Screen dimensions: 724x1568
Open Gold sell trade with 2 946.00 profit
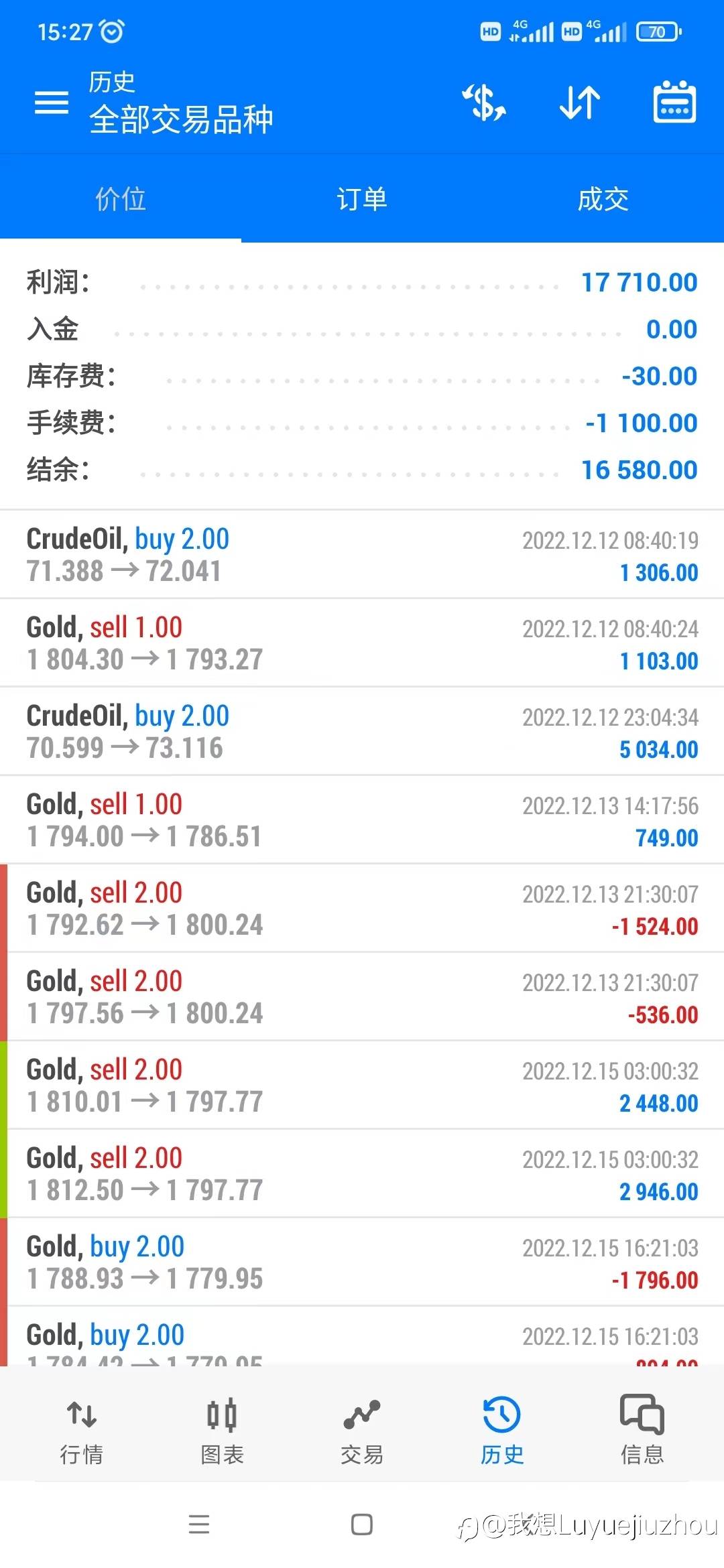(x=362, y=1174)
